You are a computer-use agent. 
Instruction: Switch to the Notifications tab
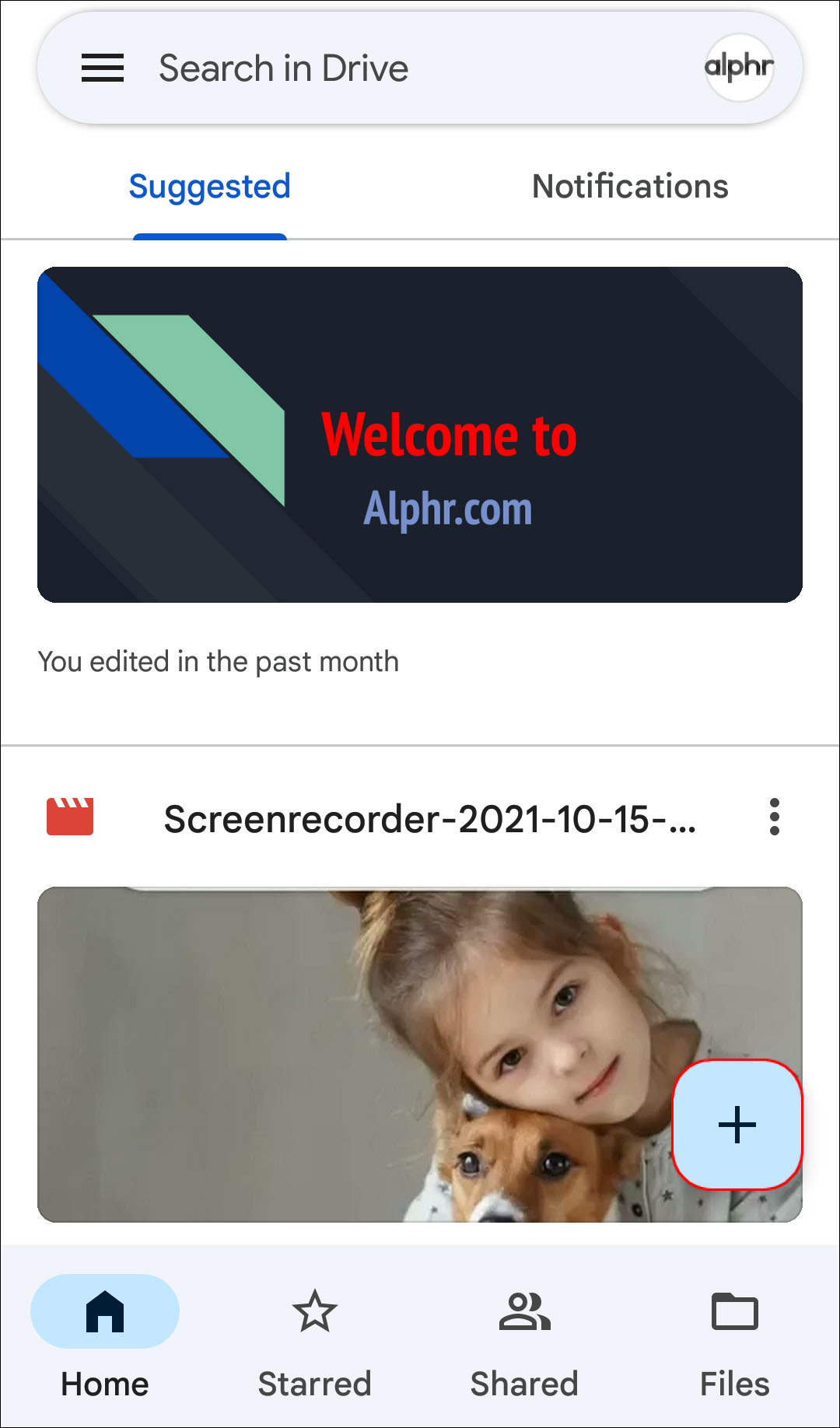tap(630, 187)
